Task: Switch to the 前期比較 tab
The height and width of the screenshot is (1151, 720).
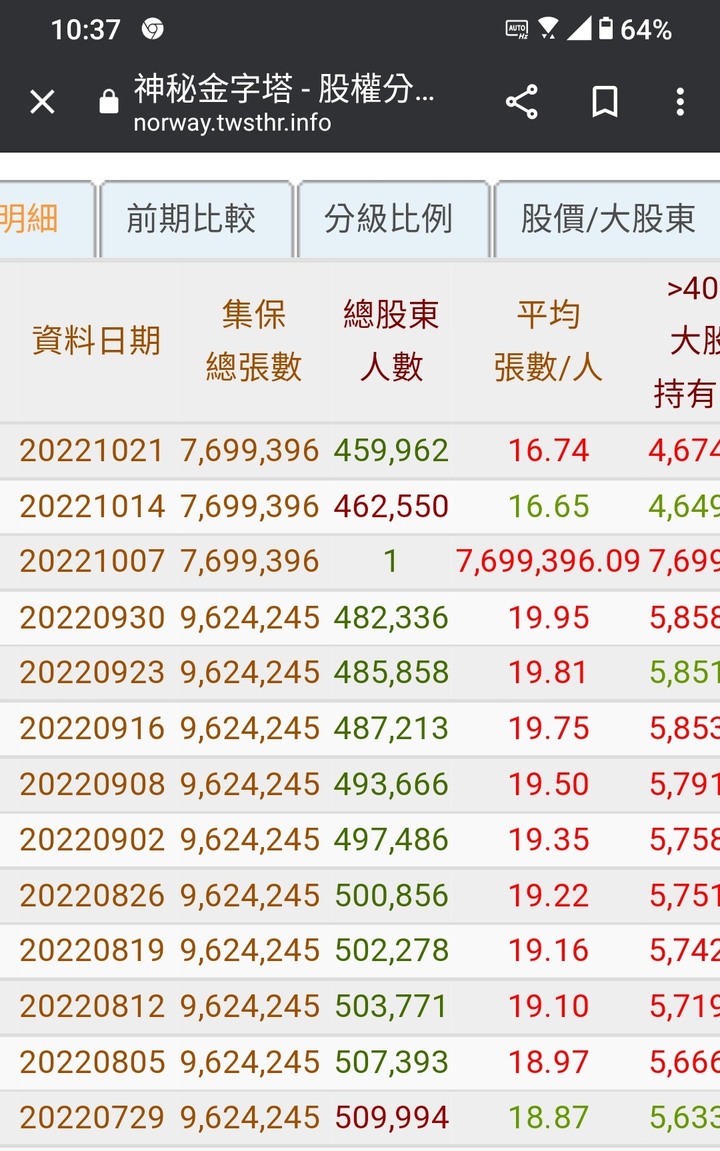Action: [192, 219]
